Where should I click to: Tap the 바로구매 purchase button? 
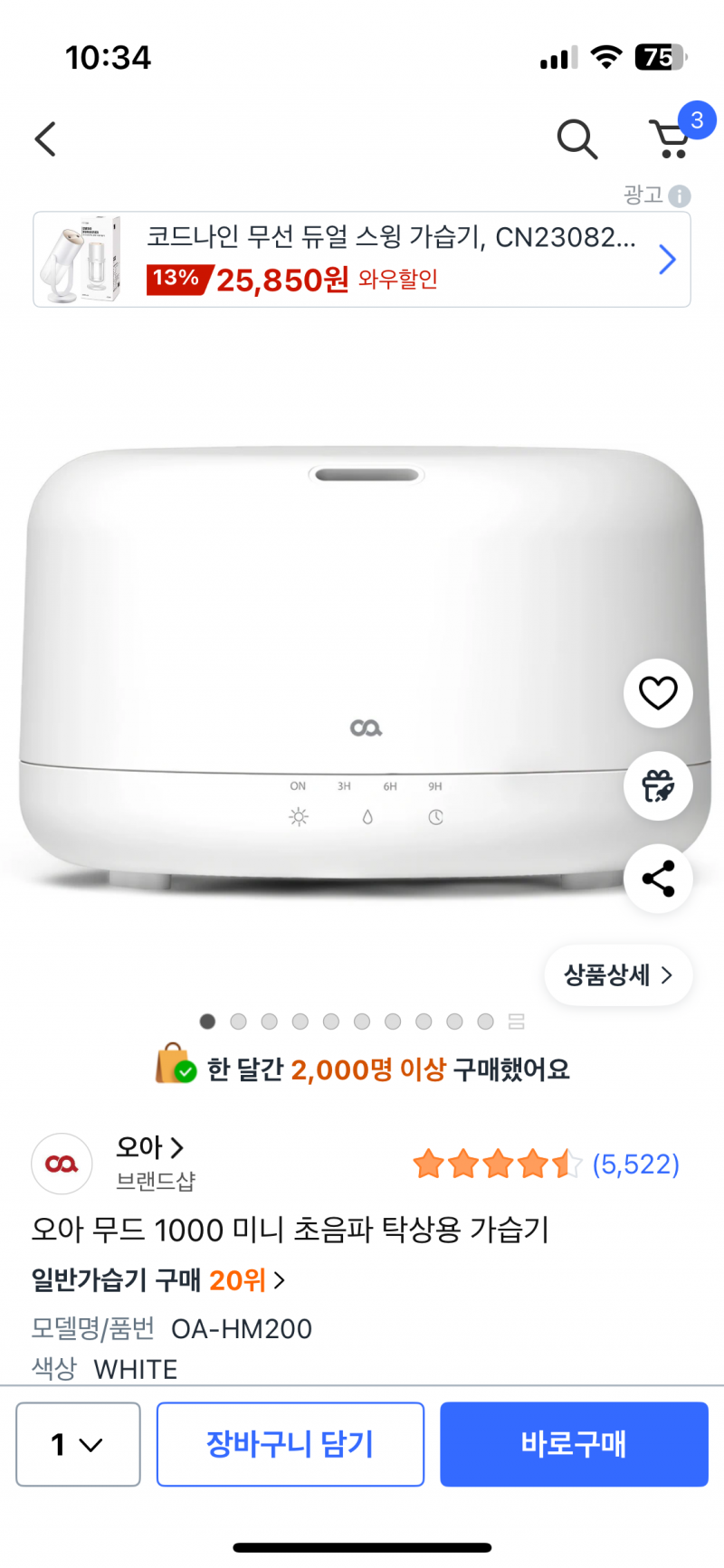click(574, 1444)
